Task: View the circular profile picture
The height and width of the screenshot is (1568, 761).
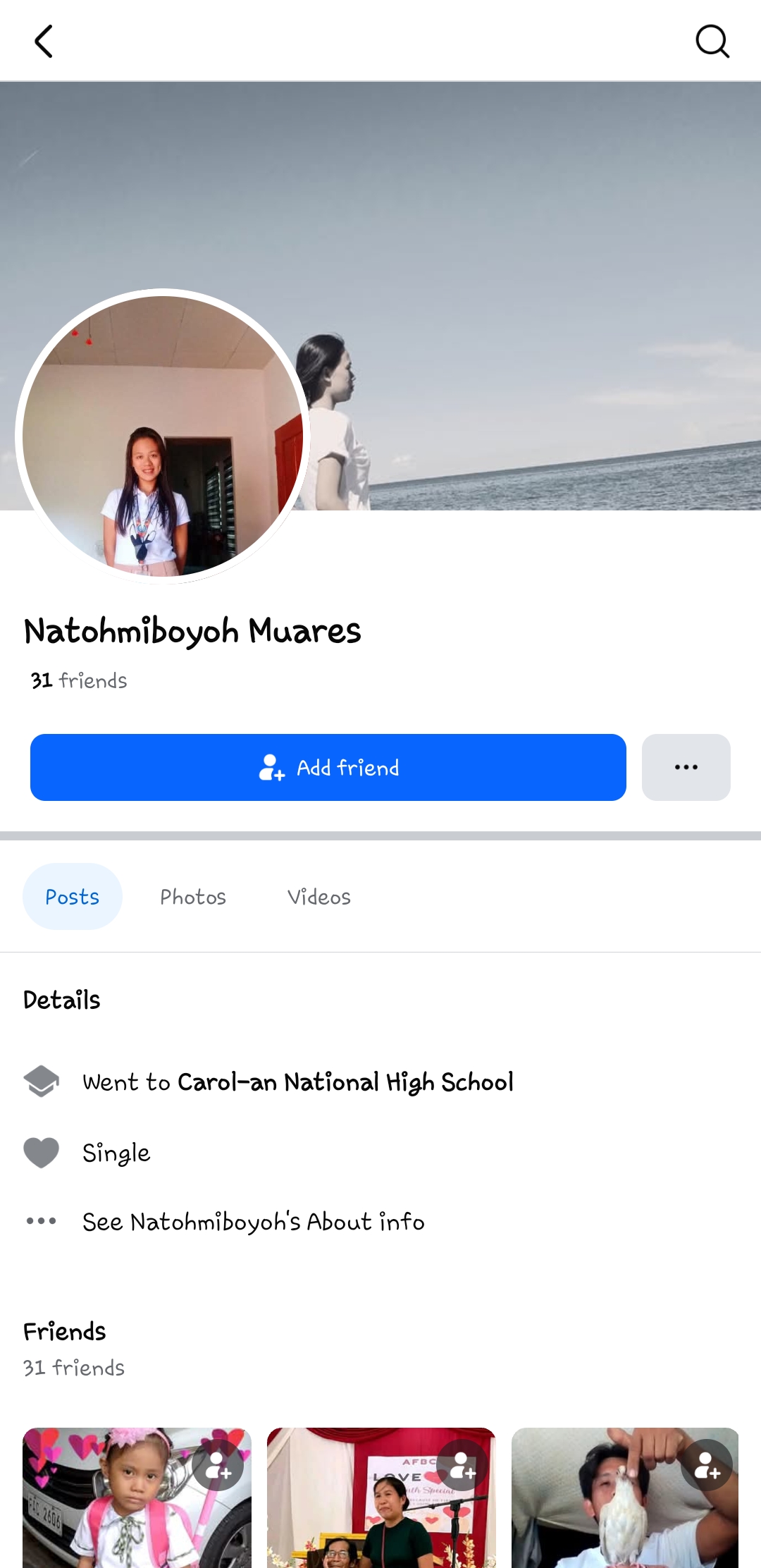Action: point(163,436)
